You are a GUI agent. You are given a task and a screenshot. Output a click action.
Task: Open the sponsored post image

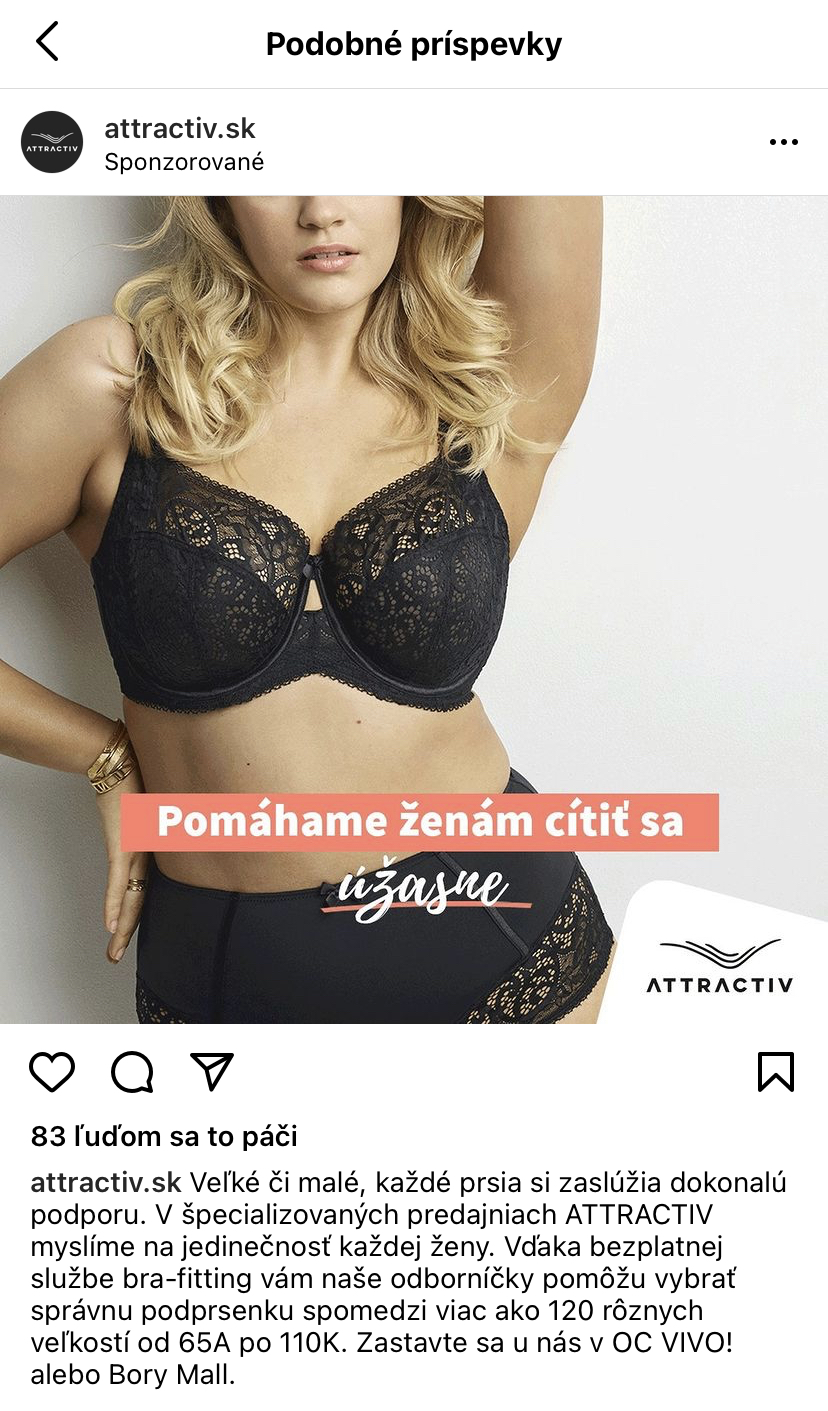click(414, 608)
